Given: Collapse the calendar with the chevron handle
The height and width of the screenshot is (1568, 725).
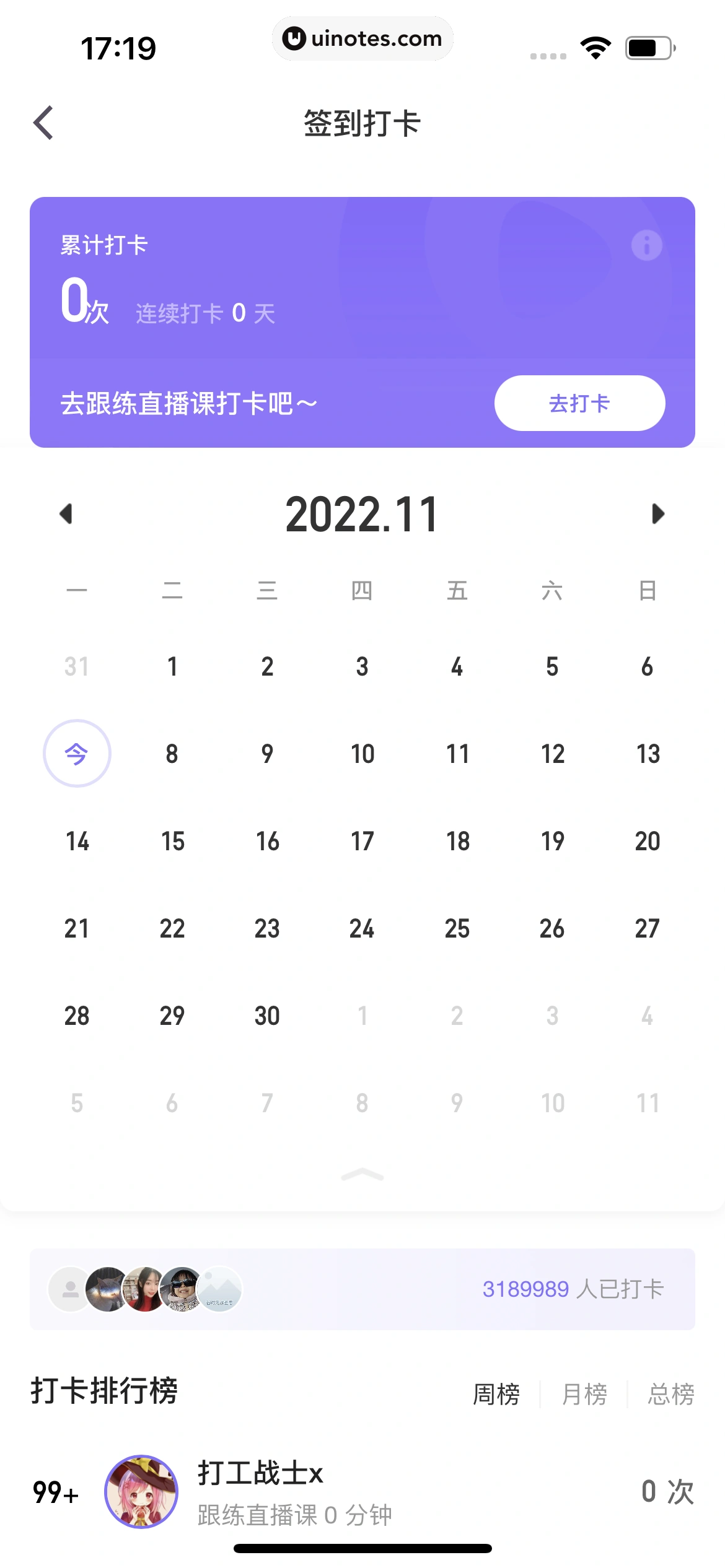Looking at the screenshot, I should (x=362, y=1174).
